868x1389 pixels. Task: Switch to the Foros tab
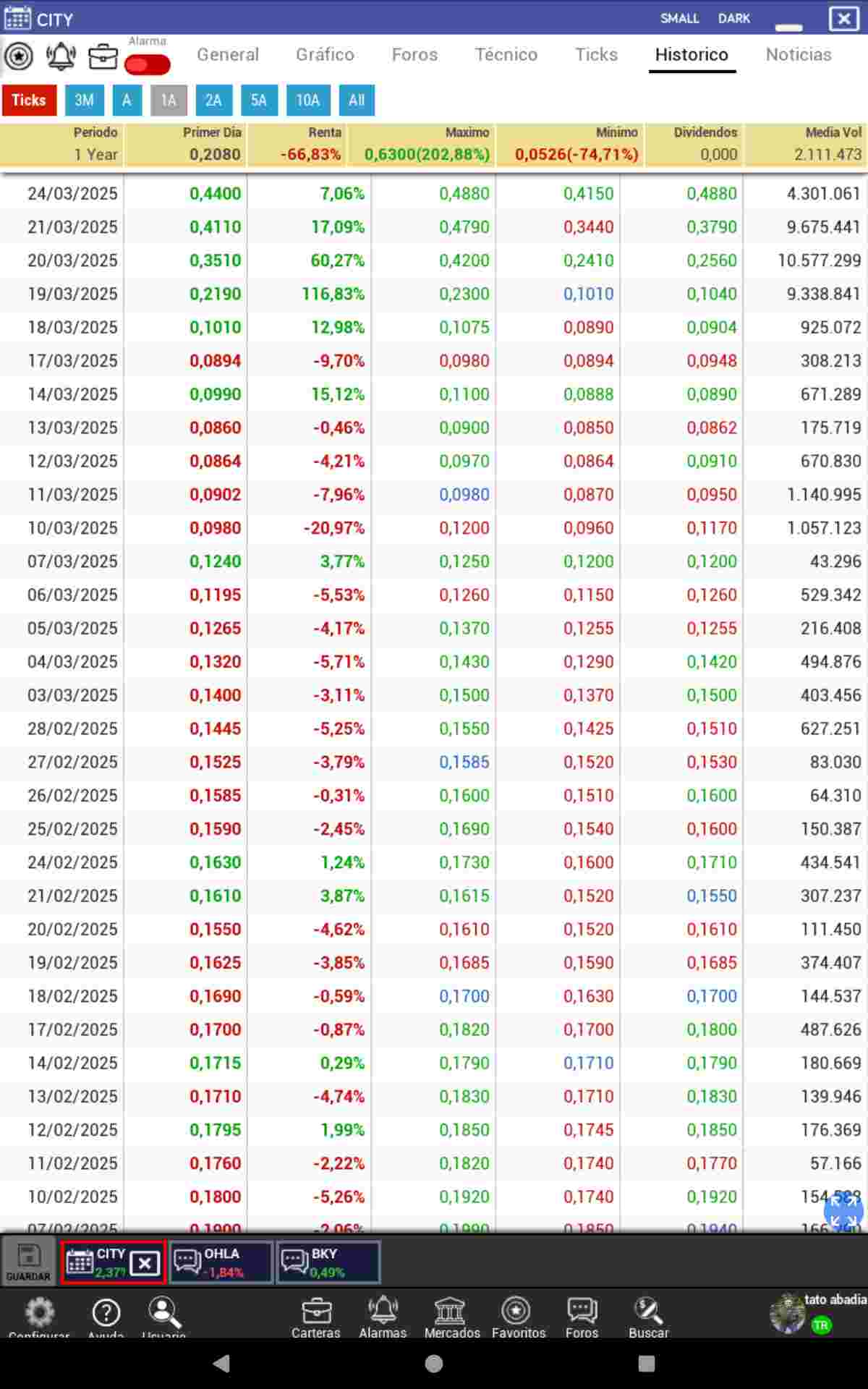pos(414,55)
